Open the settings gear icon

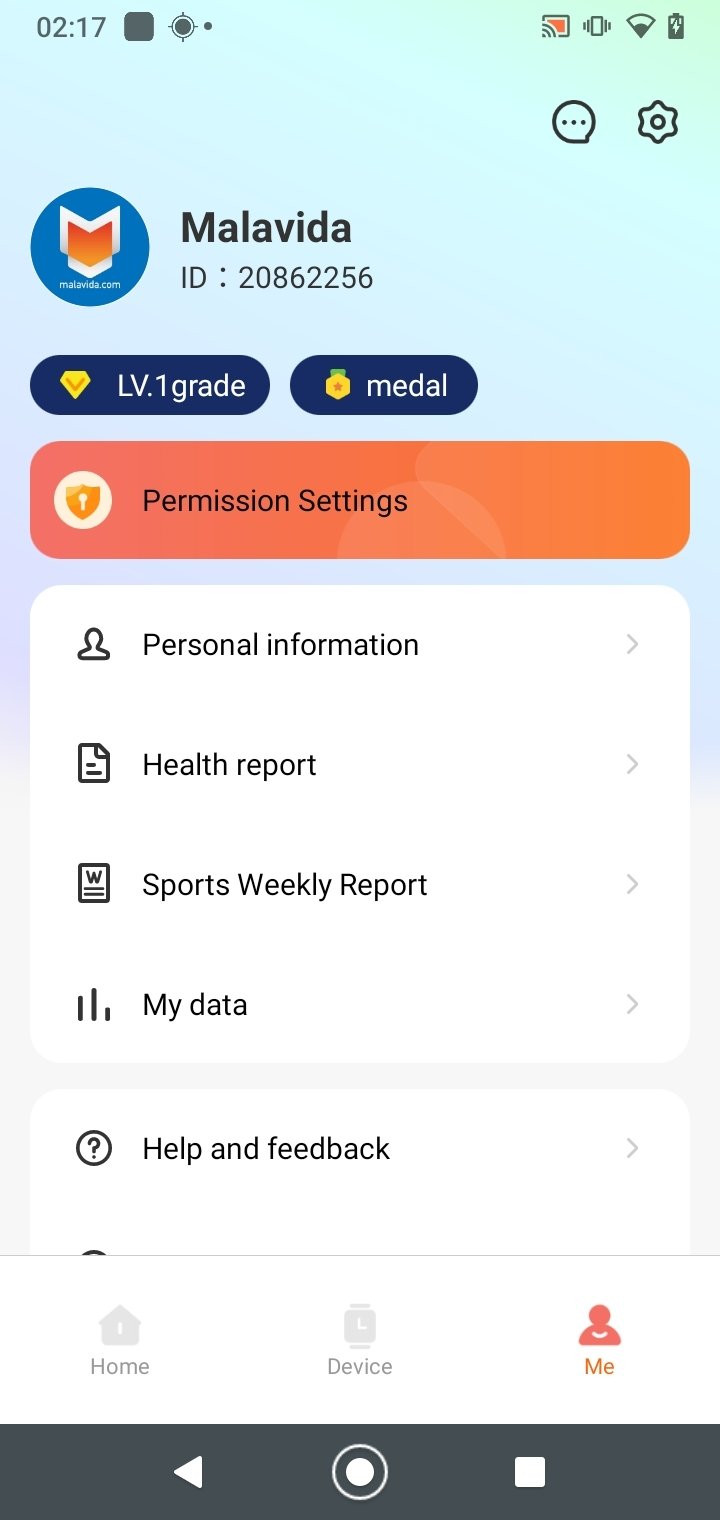pos(657,123)
